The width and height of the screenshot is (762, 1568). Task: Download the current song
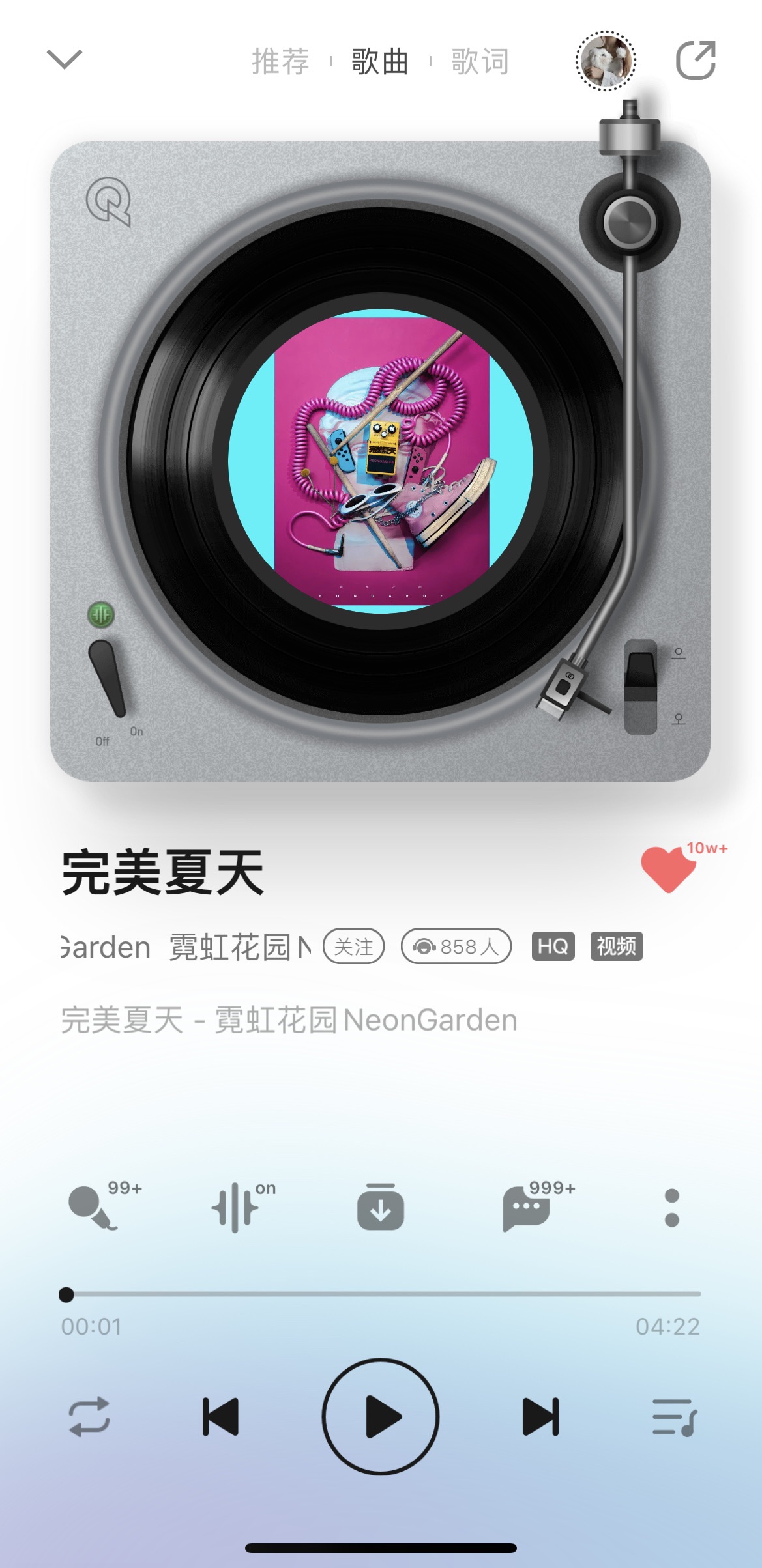(x=381, y=1207)
